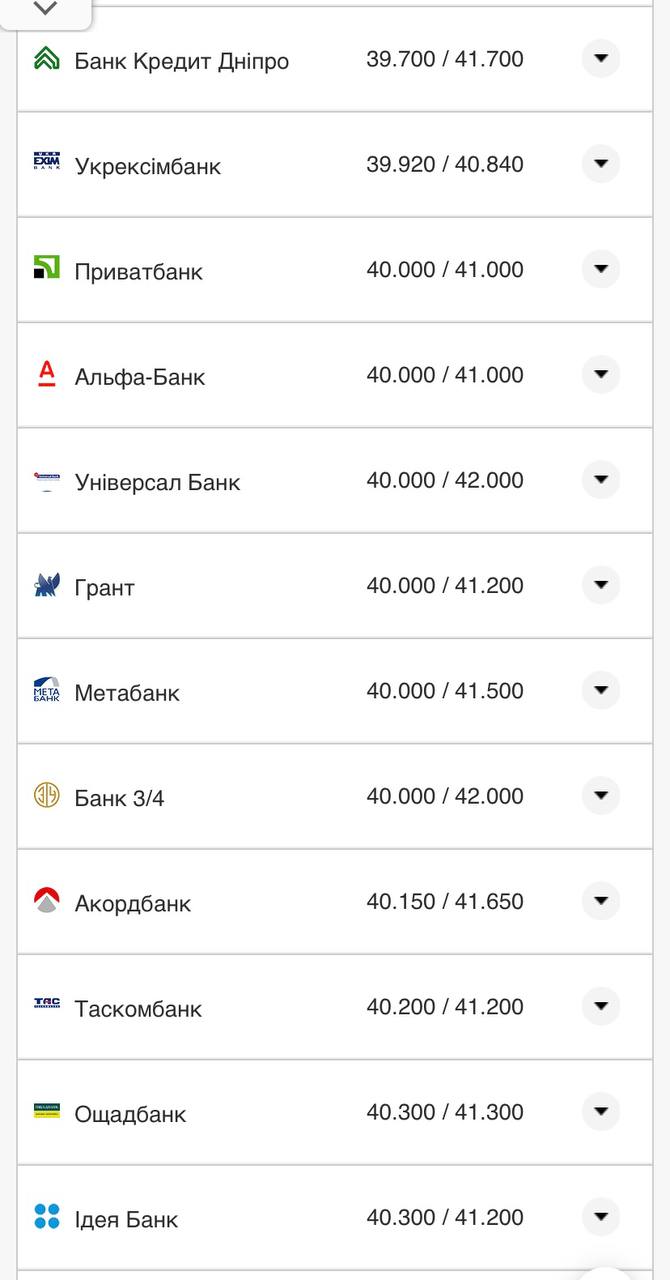
Task: Expand the Банк 3/4 entry
Action: point(600,796)
